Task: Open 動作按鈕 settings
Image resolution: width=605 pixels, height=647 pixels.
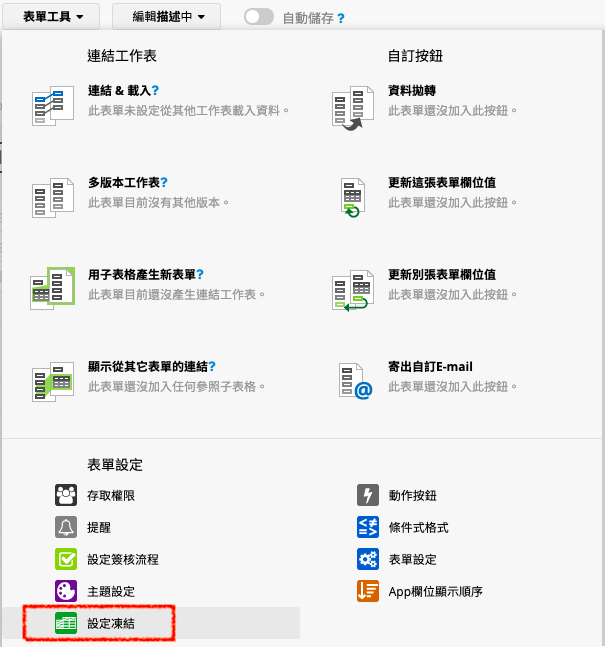Action: click(x=412, y=495)
